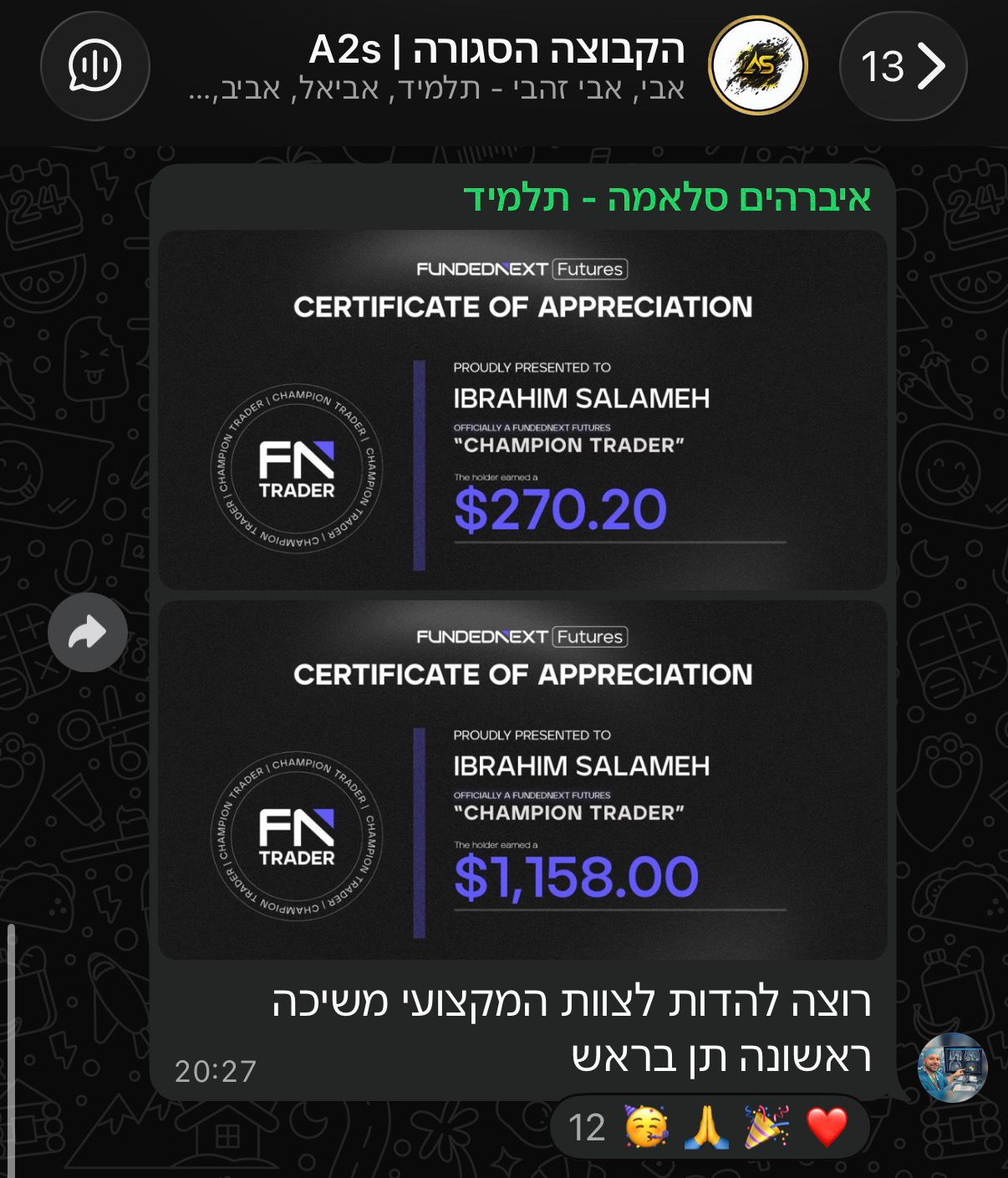The width and height of the screenshot is (1008, 1178).
Task: Open the group info from the title
Action: click(x=496, y=51)
